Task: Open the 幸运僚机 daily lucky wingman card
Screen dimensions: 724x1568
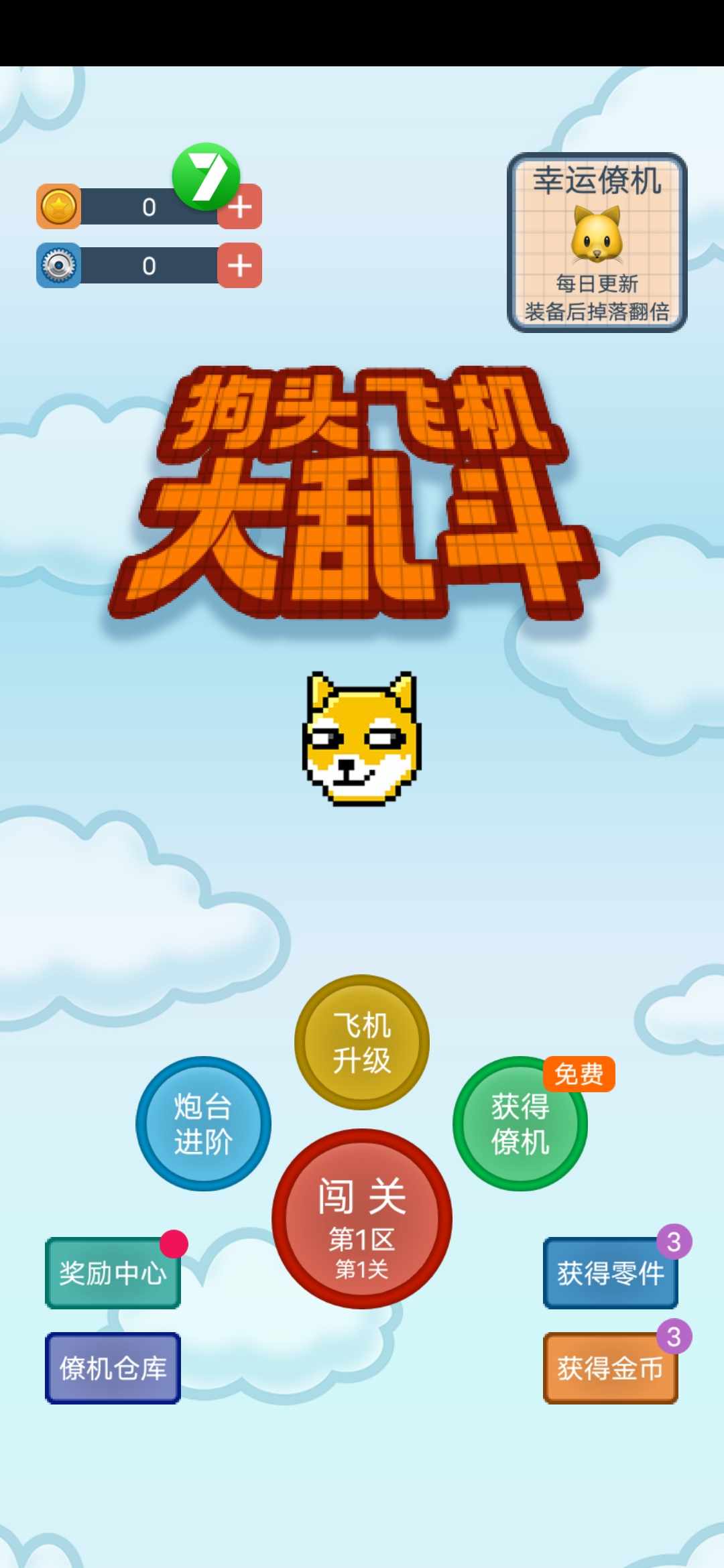Action: (597, 243)
